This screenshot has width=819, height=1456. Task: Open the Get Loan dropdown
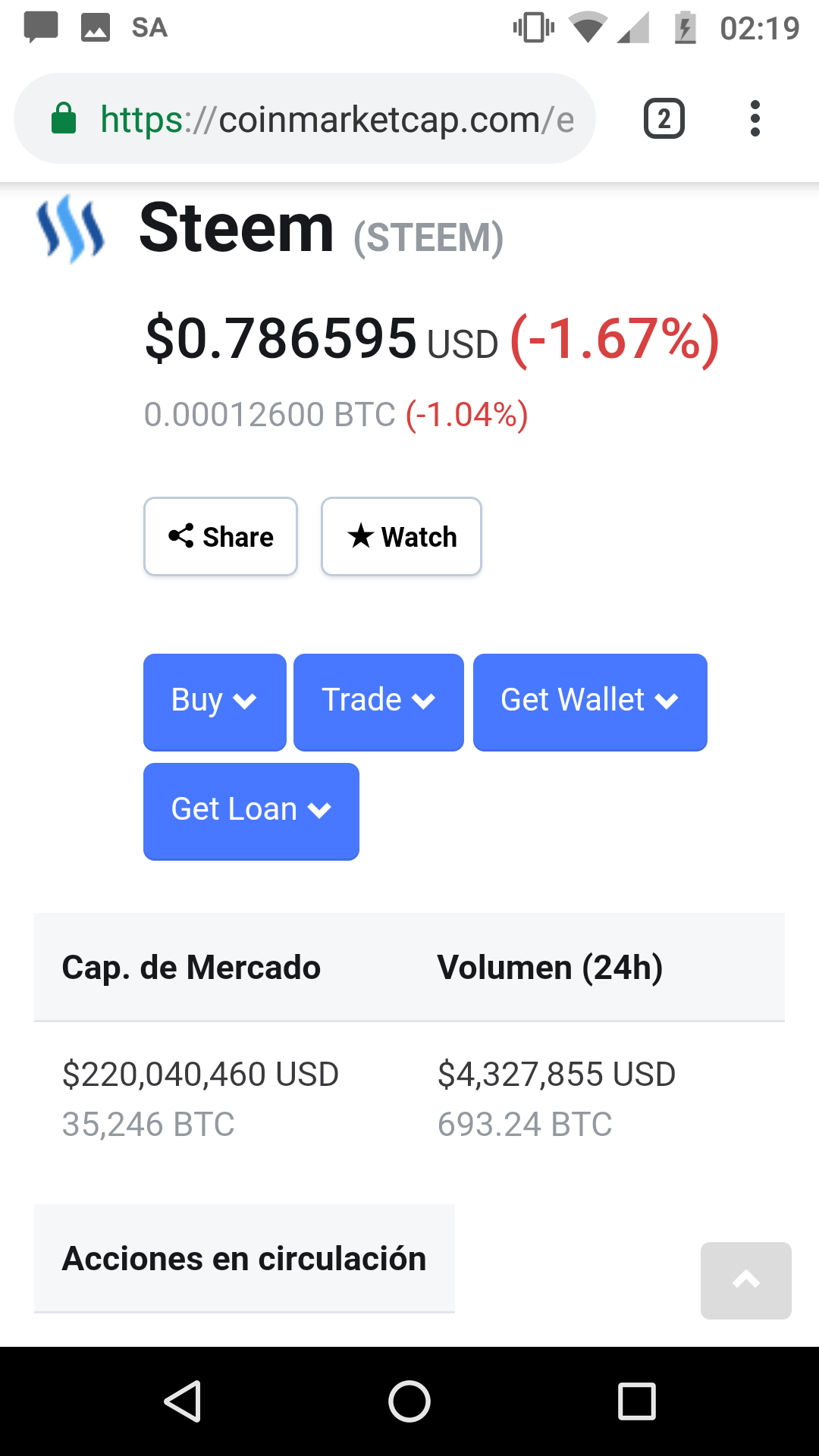coord(251,811)
